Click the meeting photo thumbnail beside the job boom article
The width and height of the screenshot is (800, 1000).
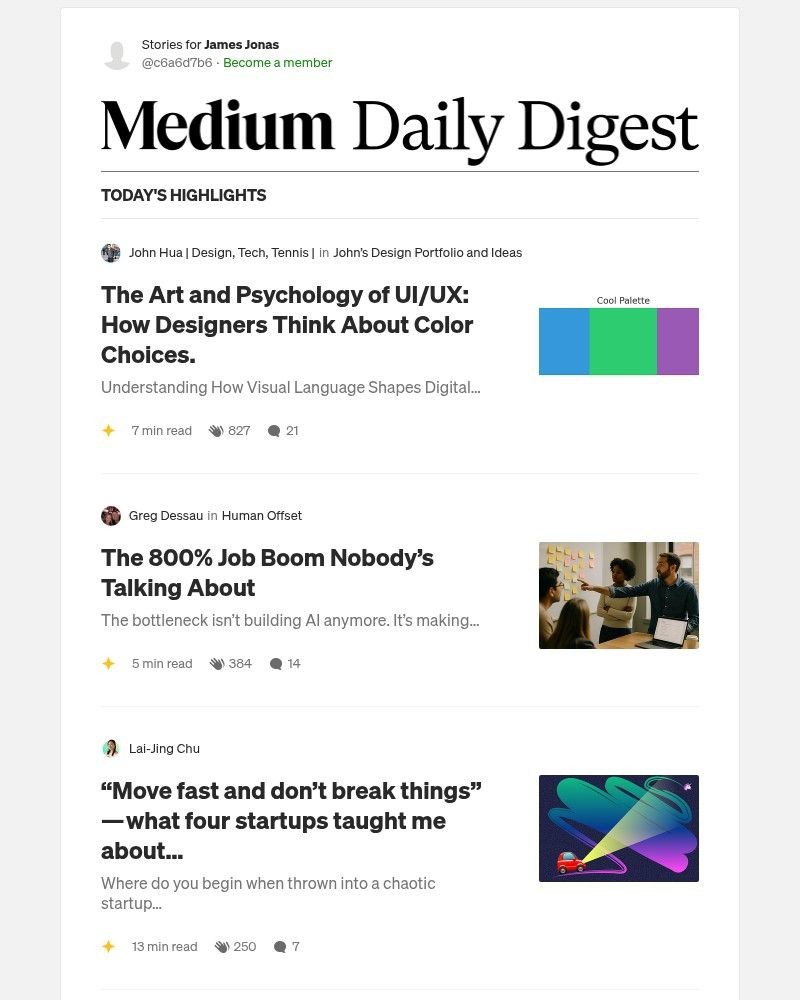pyautogui.click(x=618, y=595)
